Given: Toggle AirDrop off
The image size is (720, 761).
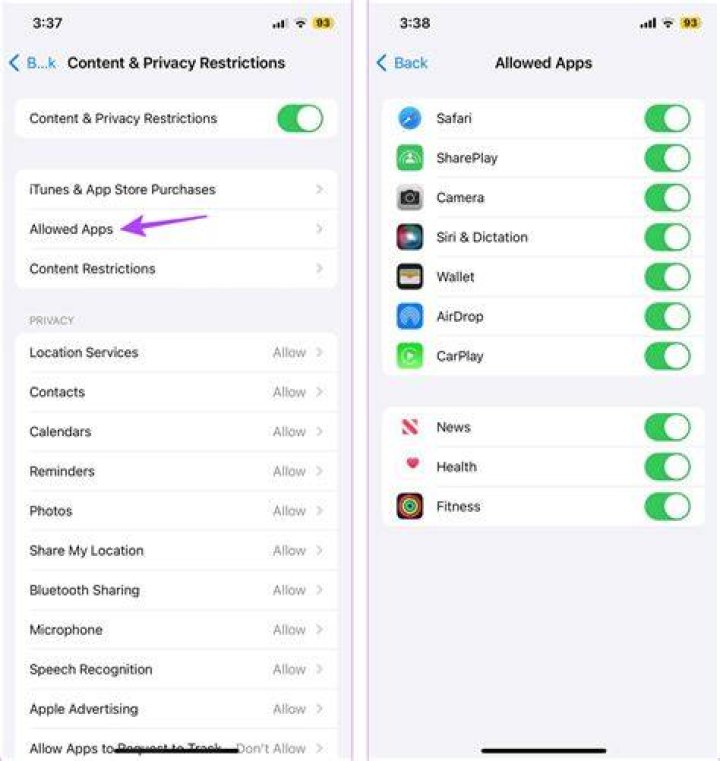Looking at the screenshot, I should [668, 316].
